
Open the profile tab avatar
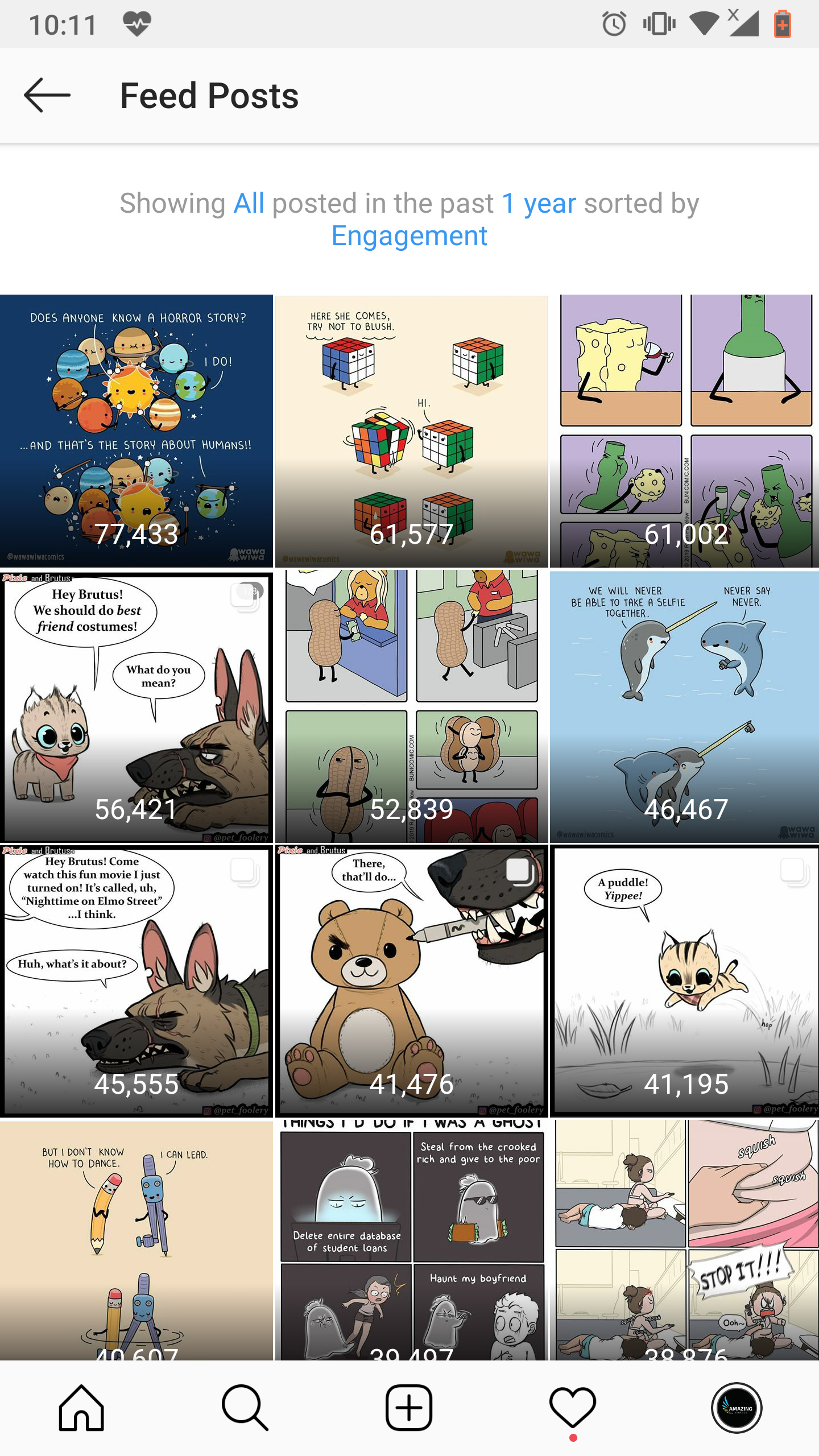[737, 1408]
